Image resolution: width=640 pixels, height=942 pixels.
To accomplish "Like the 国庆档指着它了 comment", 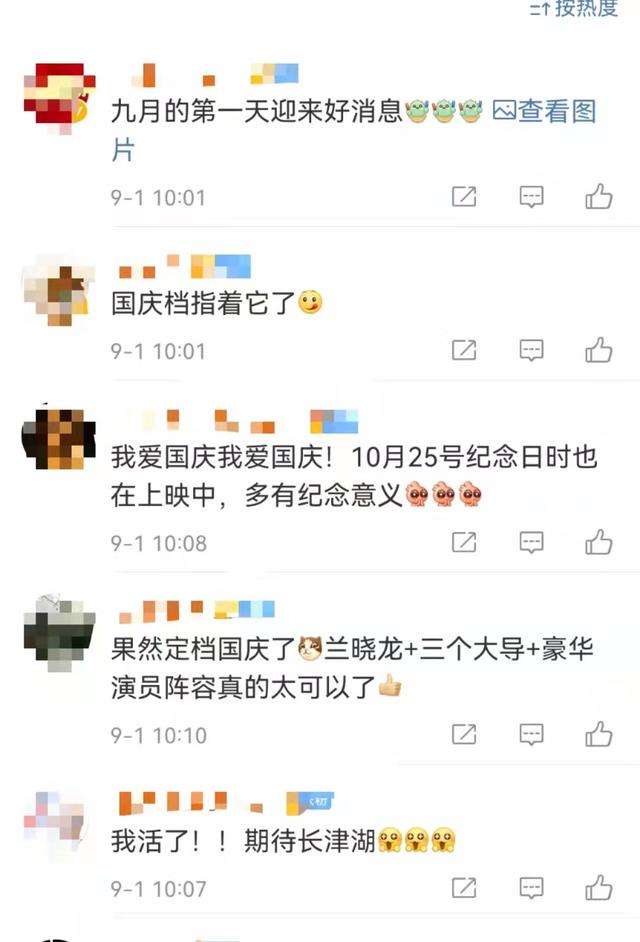I will point(599,350).
